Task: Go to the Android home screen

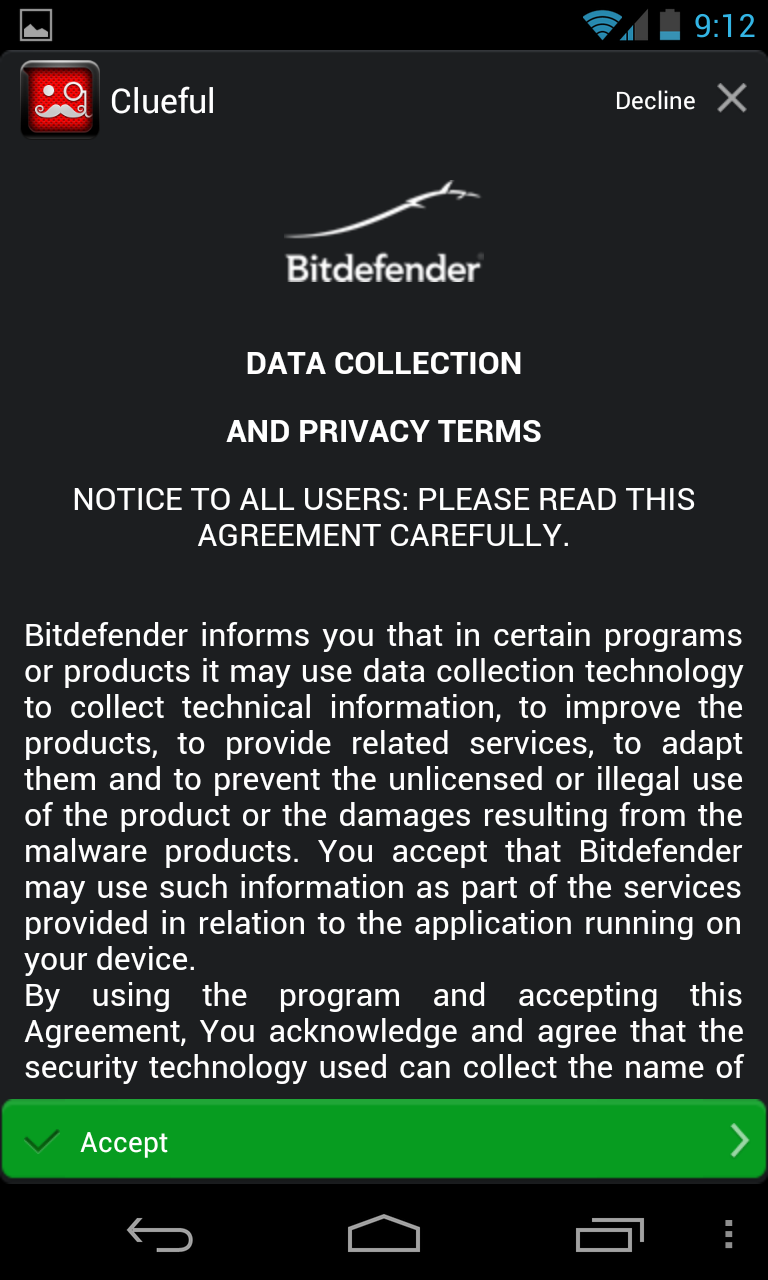Action: point(384,1236)
